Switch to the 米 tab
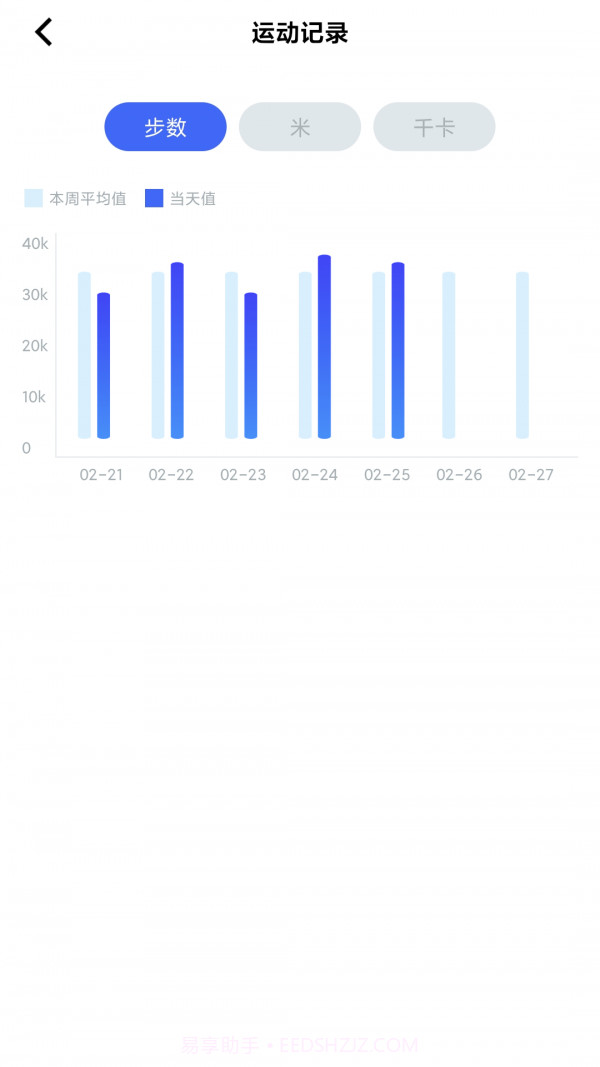Viewport: 600px width, 1067px height. [300, 127]
